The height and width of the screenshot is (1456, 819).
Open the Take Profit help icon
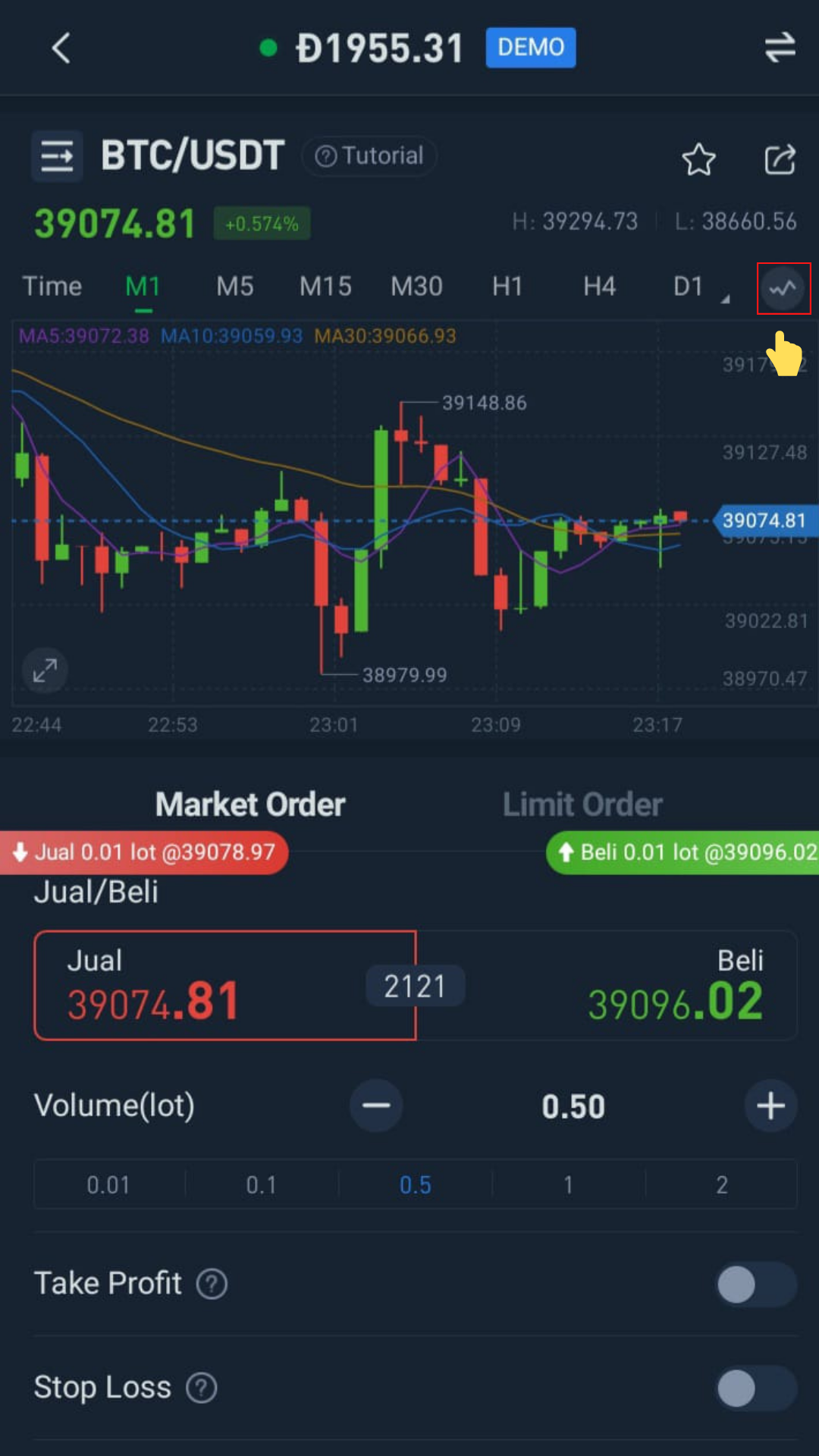pos(212,1283)
